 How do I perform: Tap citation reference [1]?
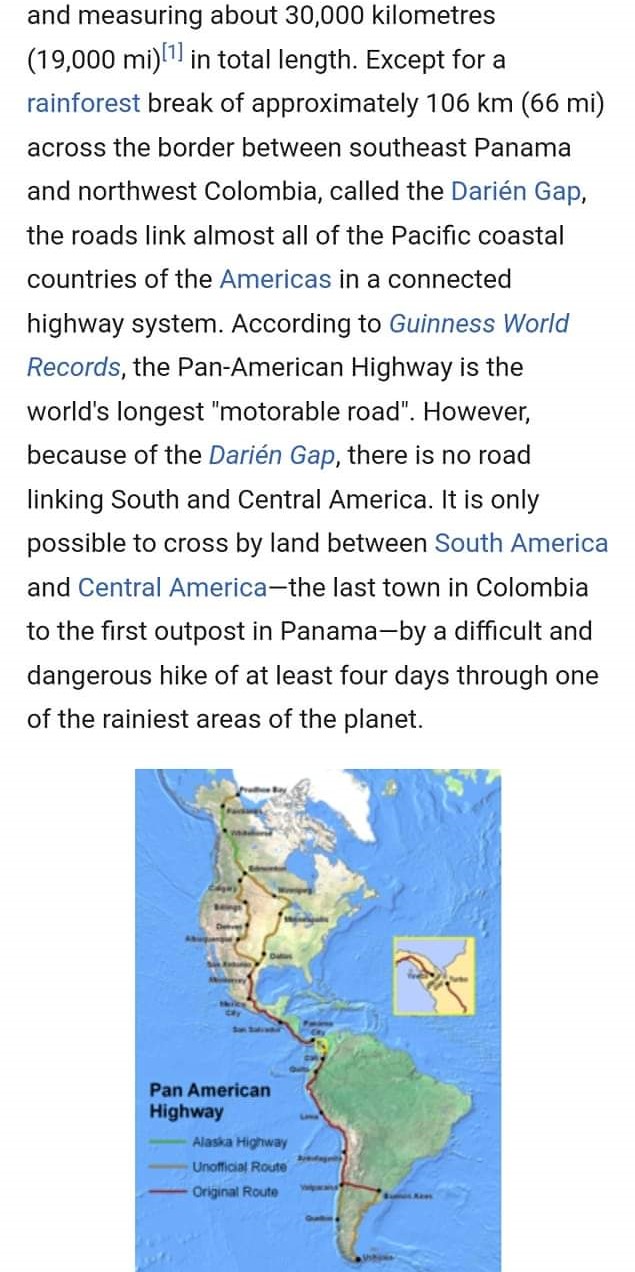(x=172, y=54)
